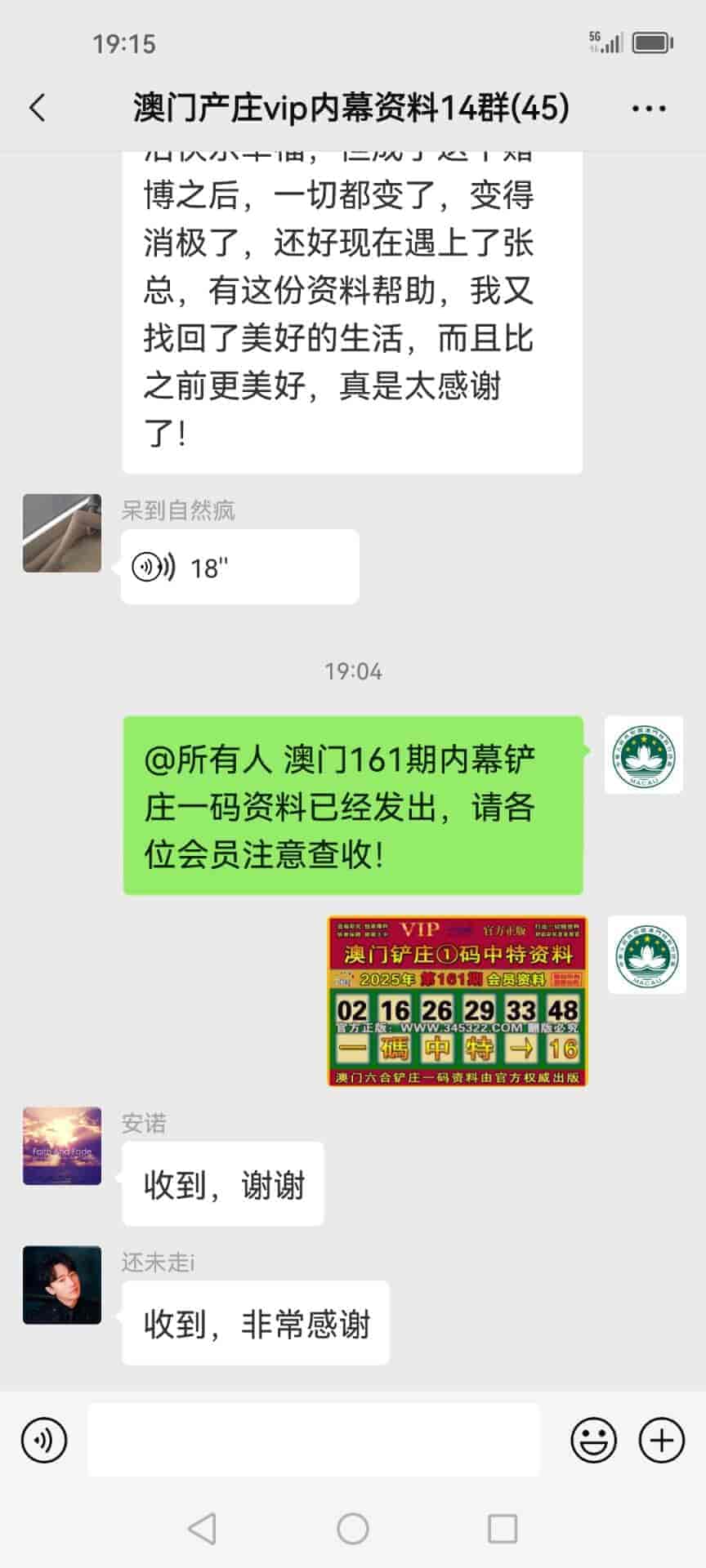Play the 18-second voice message
The height and width of the screenshot is (1568, 706).
point(239,567)
